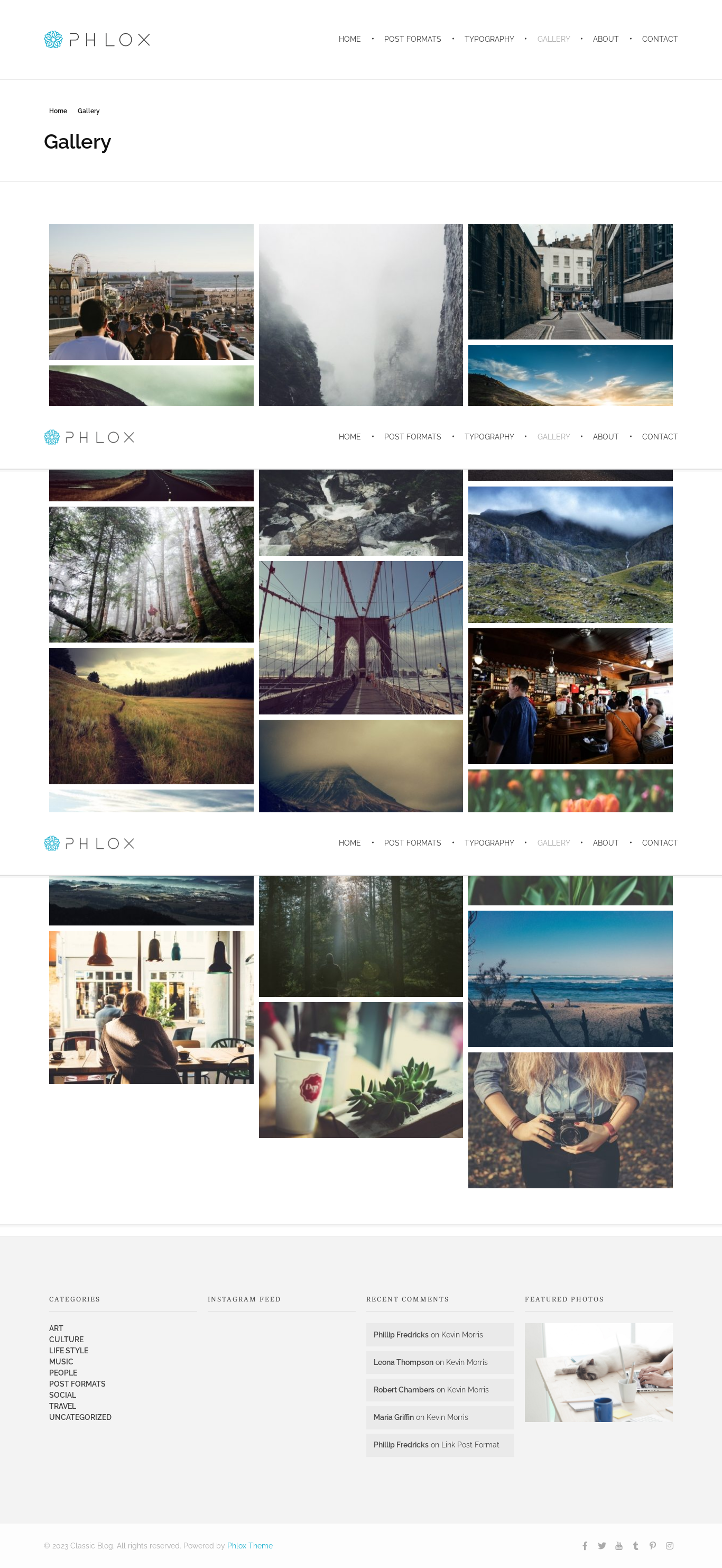View the Brooklyn Bridge gallery photo
The image size is (722, 1568).
point(360,637)
